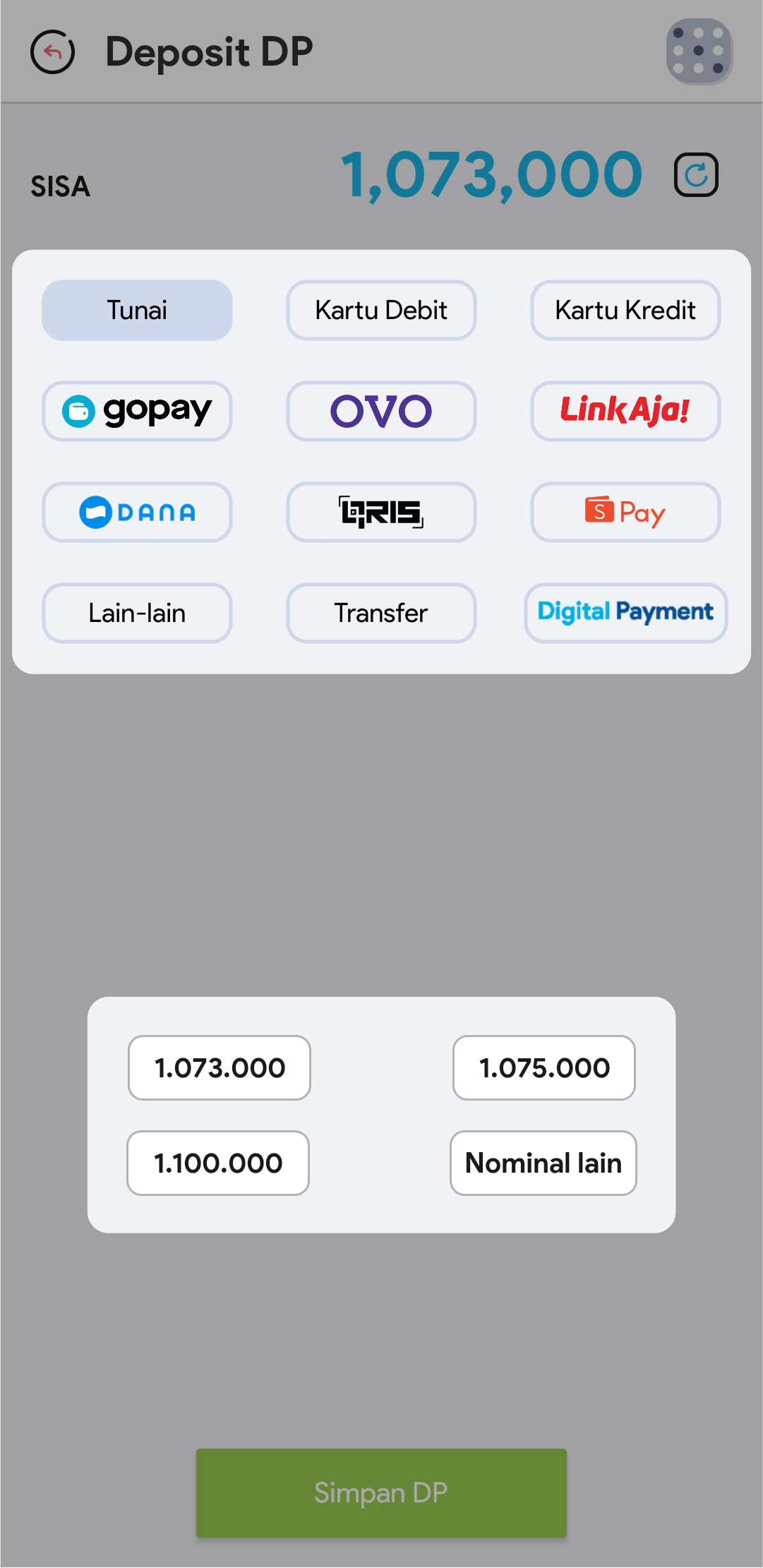Select DANA payment option
This screenshot has width=763, height=1568.
pos(137,512)
